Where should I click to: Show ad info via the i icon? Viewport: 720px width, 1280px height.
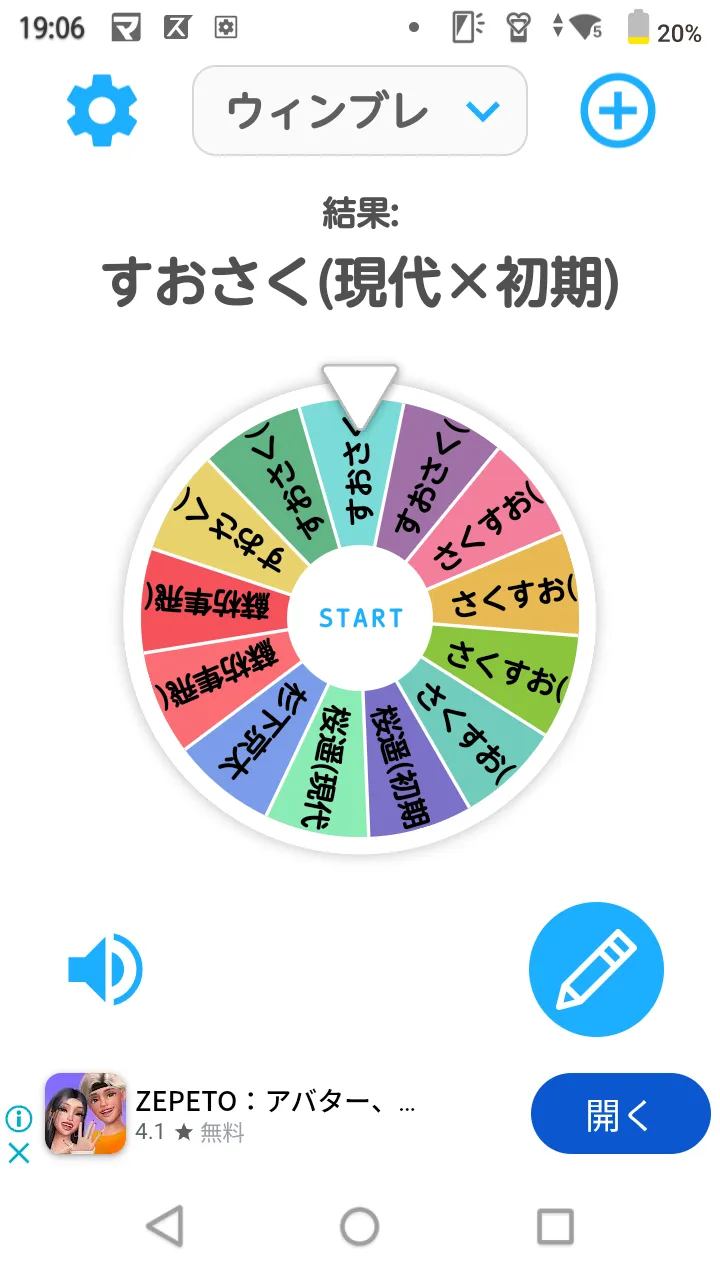coord(19,1118)
